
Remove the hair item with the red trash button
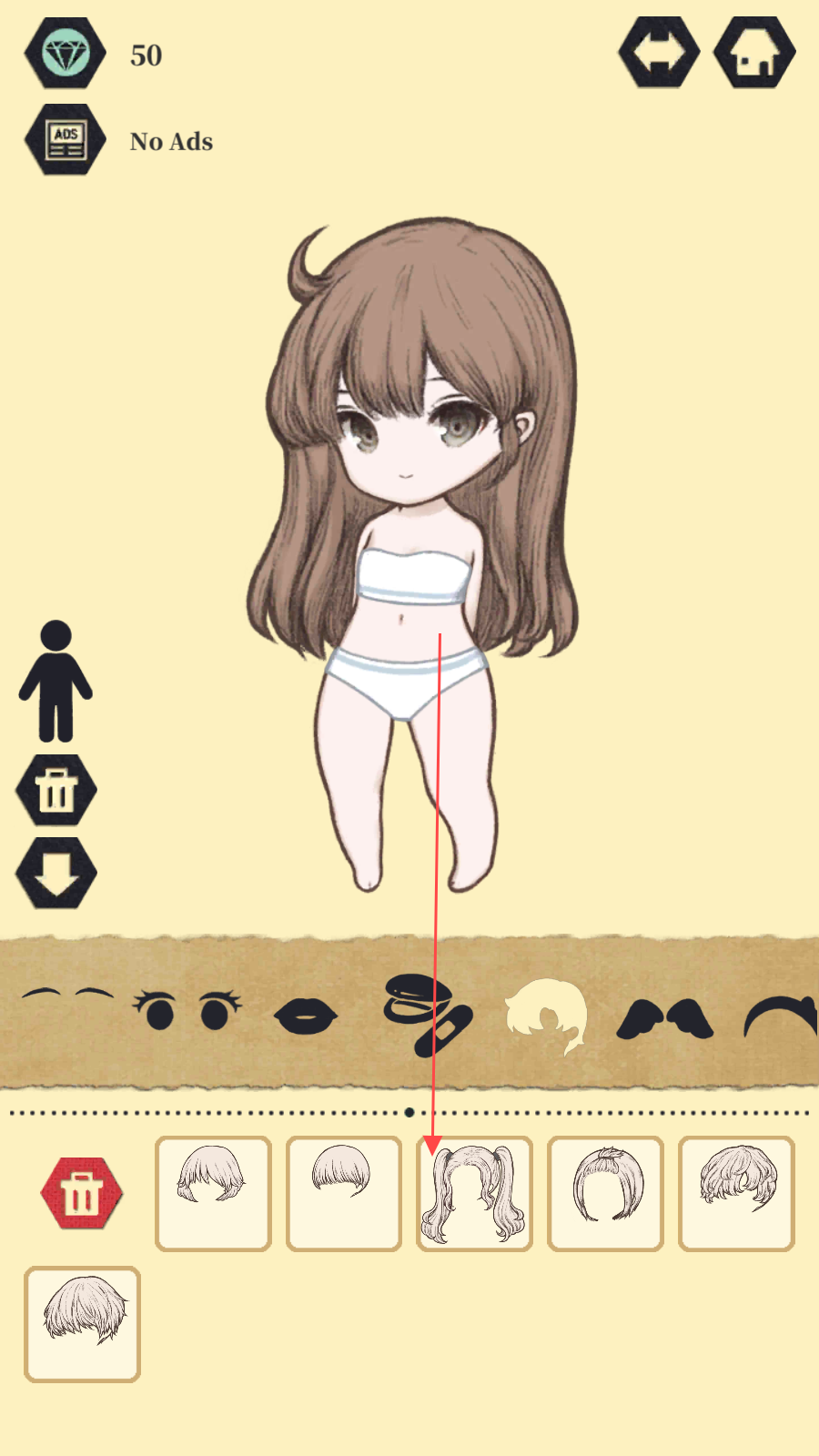pyautogui.click(x=82, y=1193)
